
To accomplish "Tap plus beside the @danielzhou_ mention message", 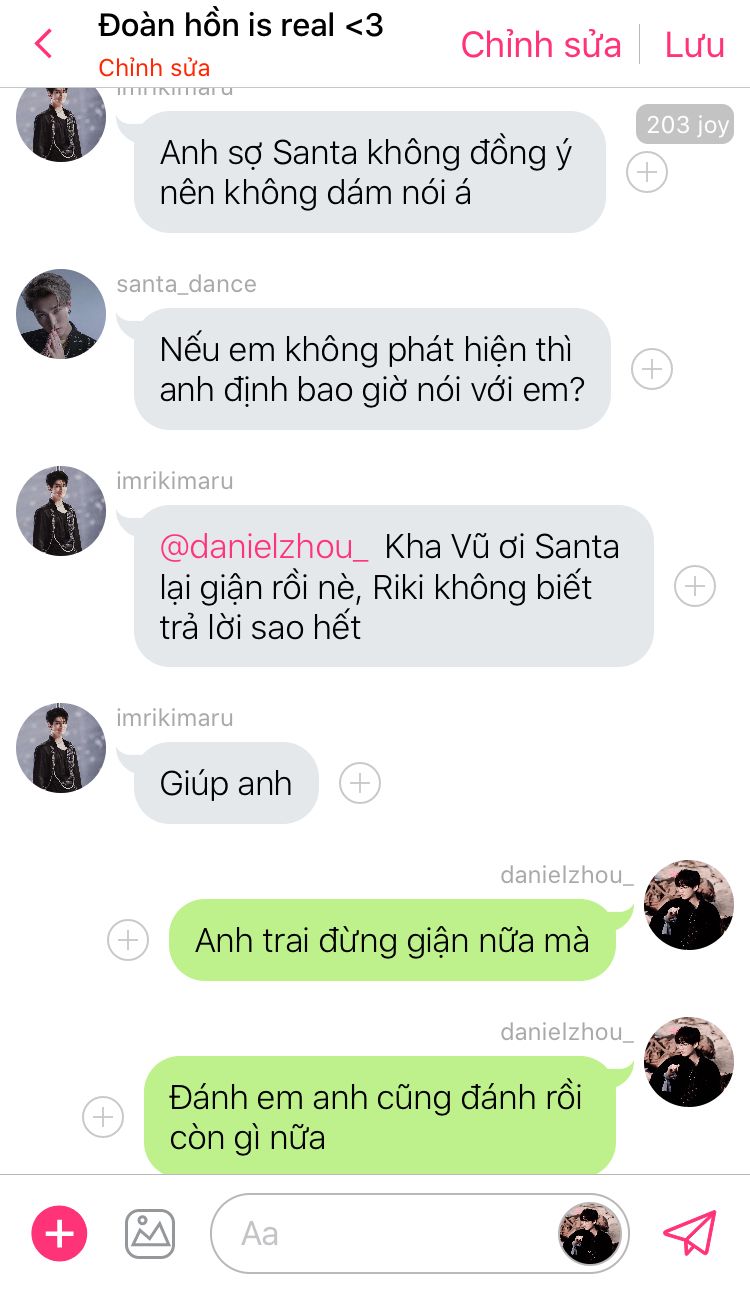I will pyautogui.click(x=695, y=586).
